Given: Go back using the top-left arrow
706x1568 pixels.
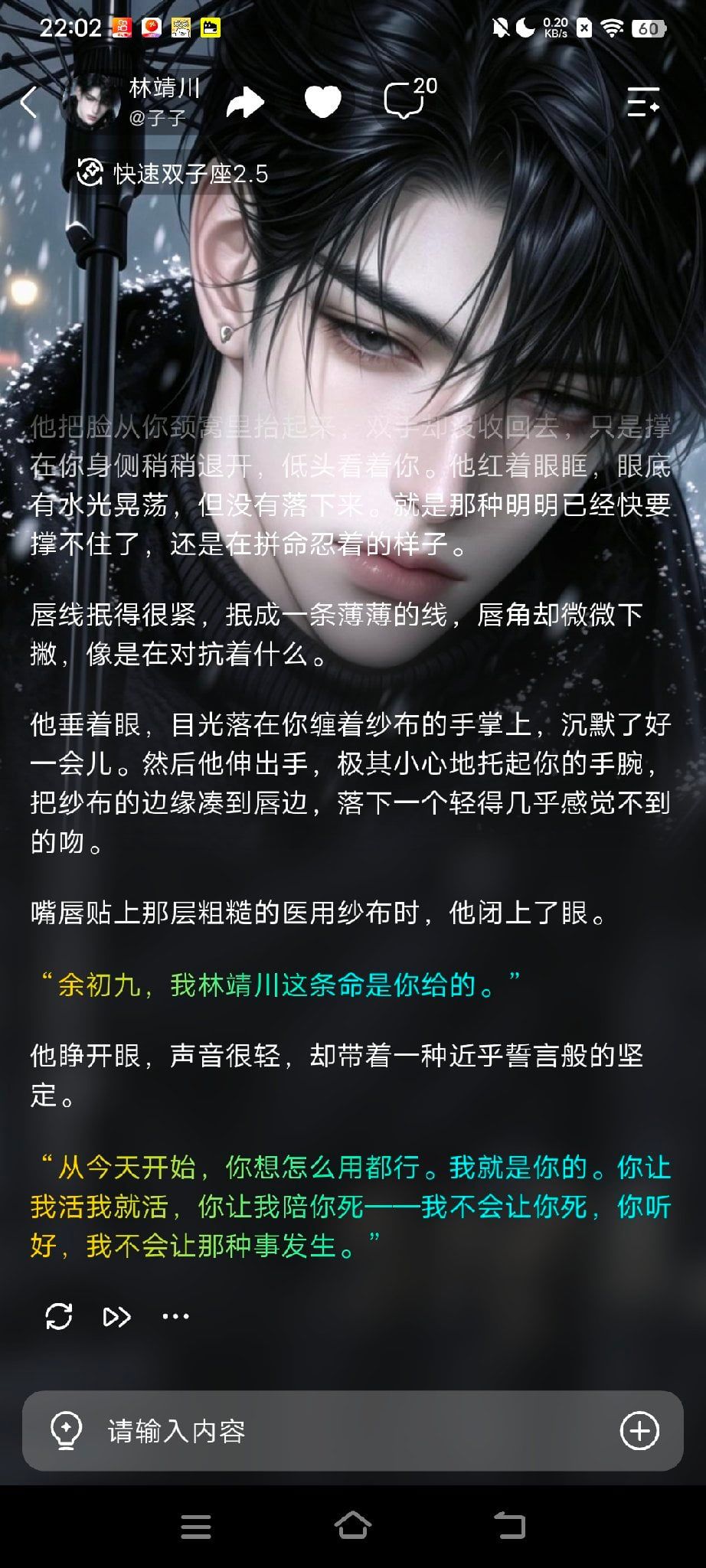Looking at the screenshot, I should coord(28,101).
